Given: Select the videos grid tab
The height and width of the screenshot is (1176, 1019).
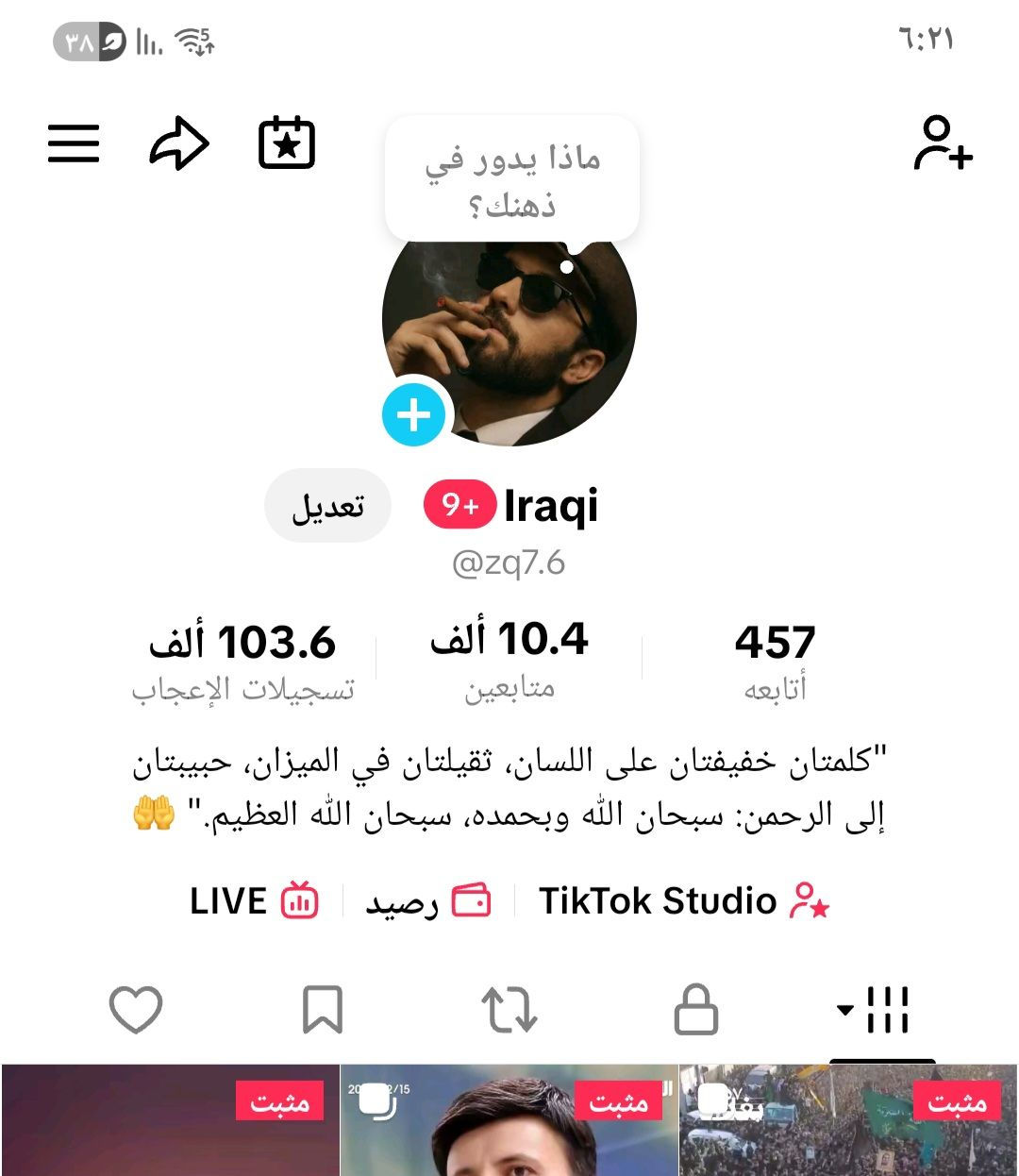Looking at the screenshot, I should [x=887, y=1009].
